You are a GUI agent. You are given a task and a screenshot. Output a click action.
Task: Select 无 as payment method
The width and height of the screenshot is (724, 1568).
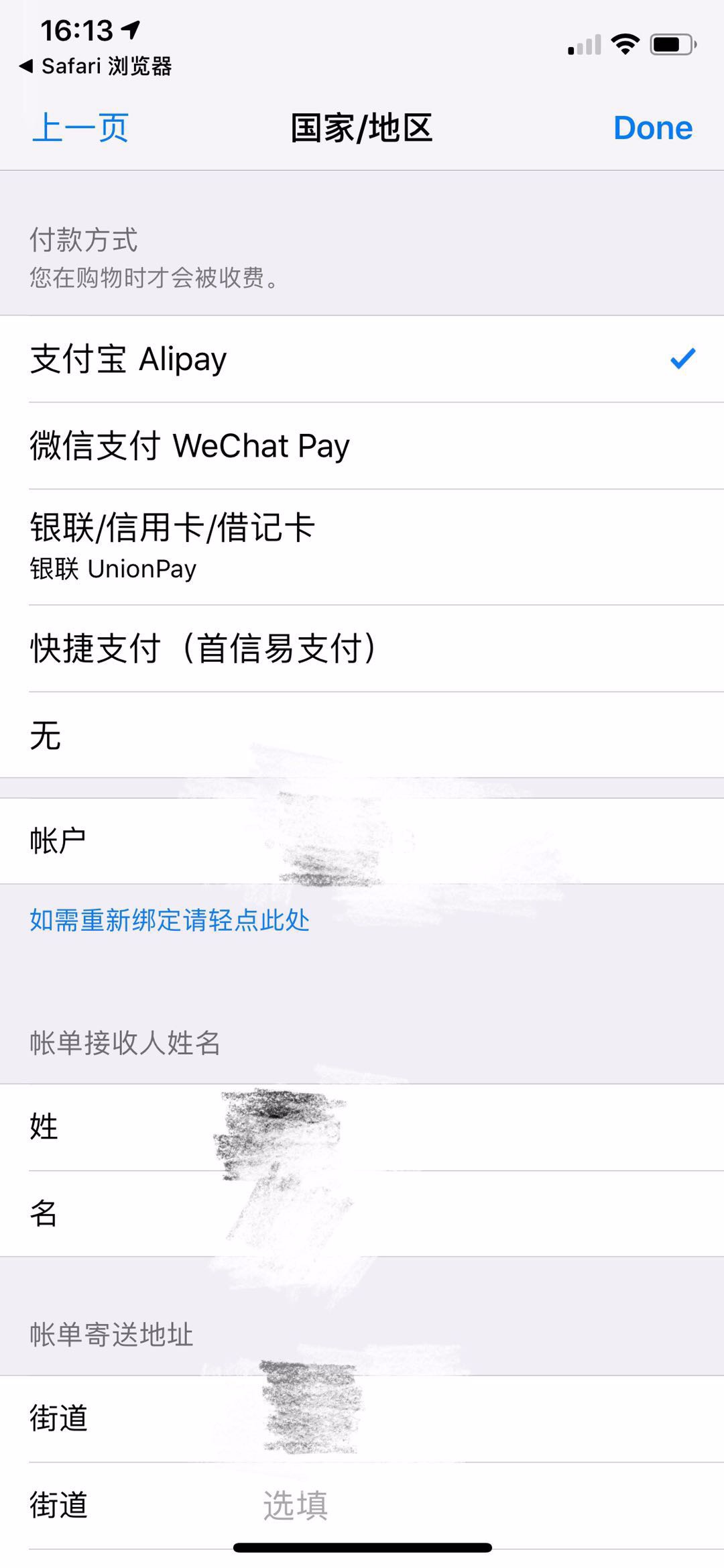pos(362,736)
